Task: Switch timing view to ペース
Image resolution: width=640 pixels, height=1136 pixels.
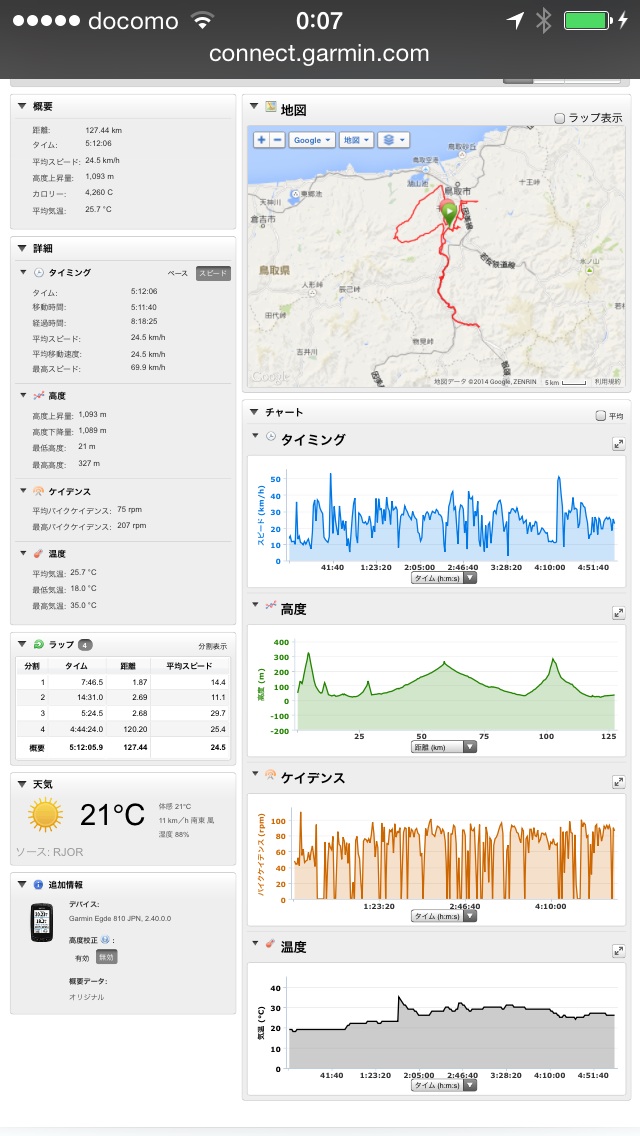Action: pyautogui.click(x=177, y=273)
